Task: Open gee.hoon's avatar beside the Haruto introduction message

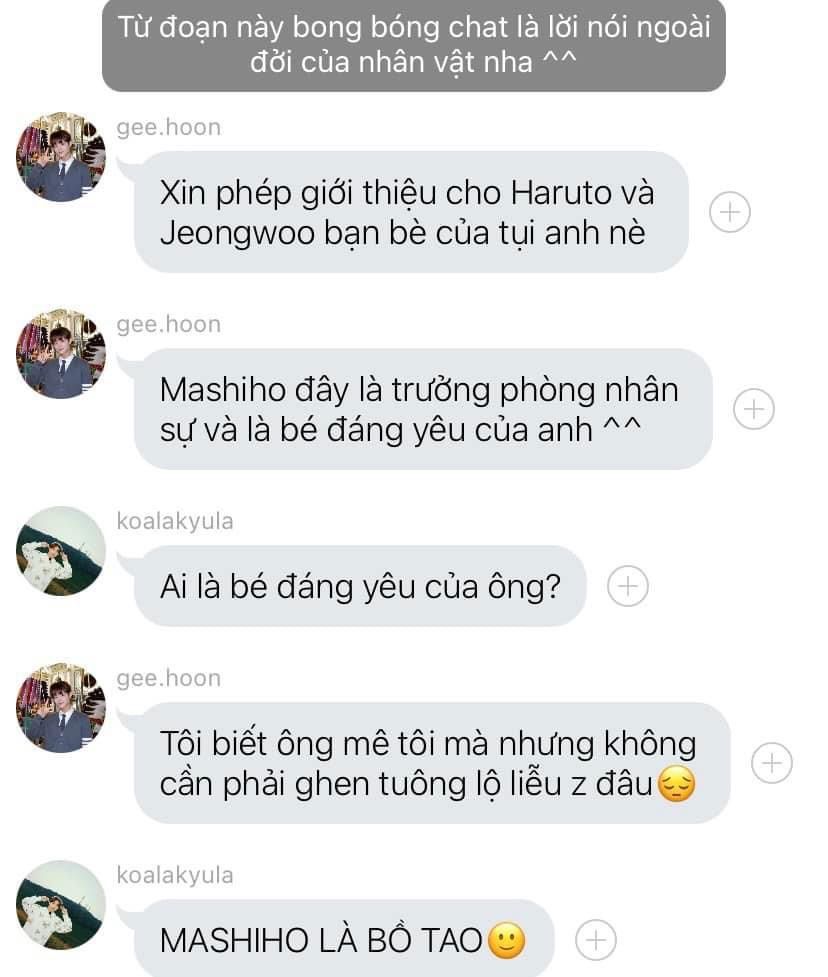Action: coord(61,157)
